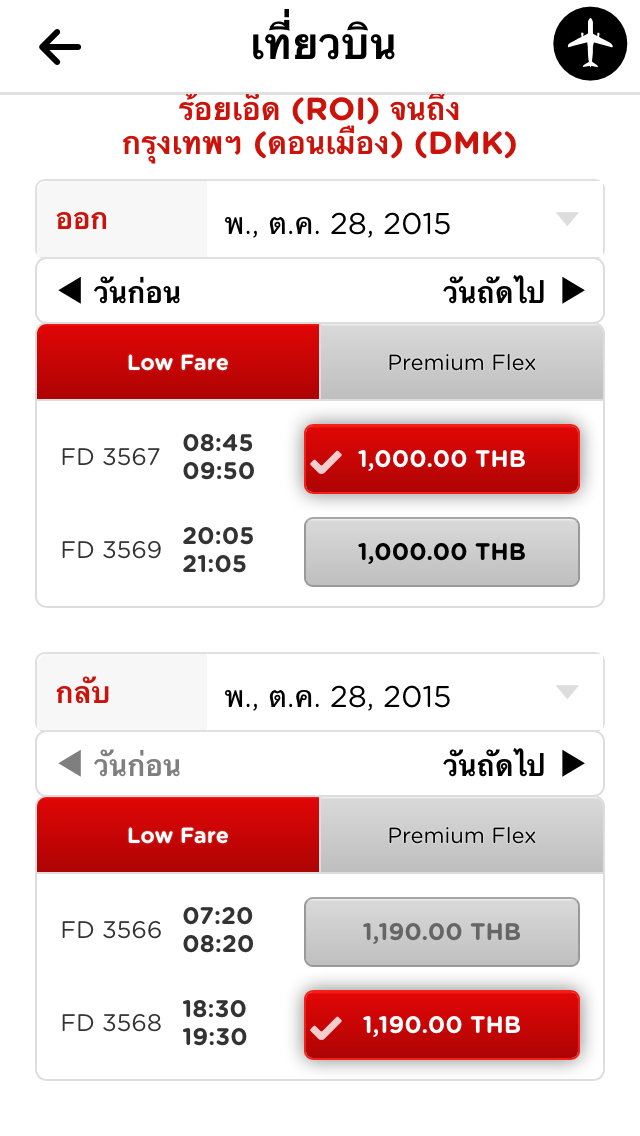
Task: Select departure Low Fare tab
Action: coord(178,362)
